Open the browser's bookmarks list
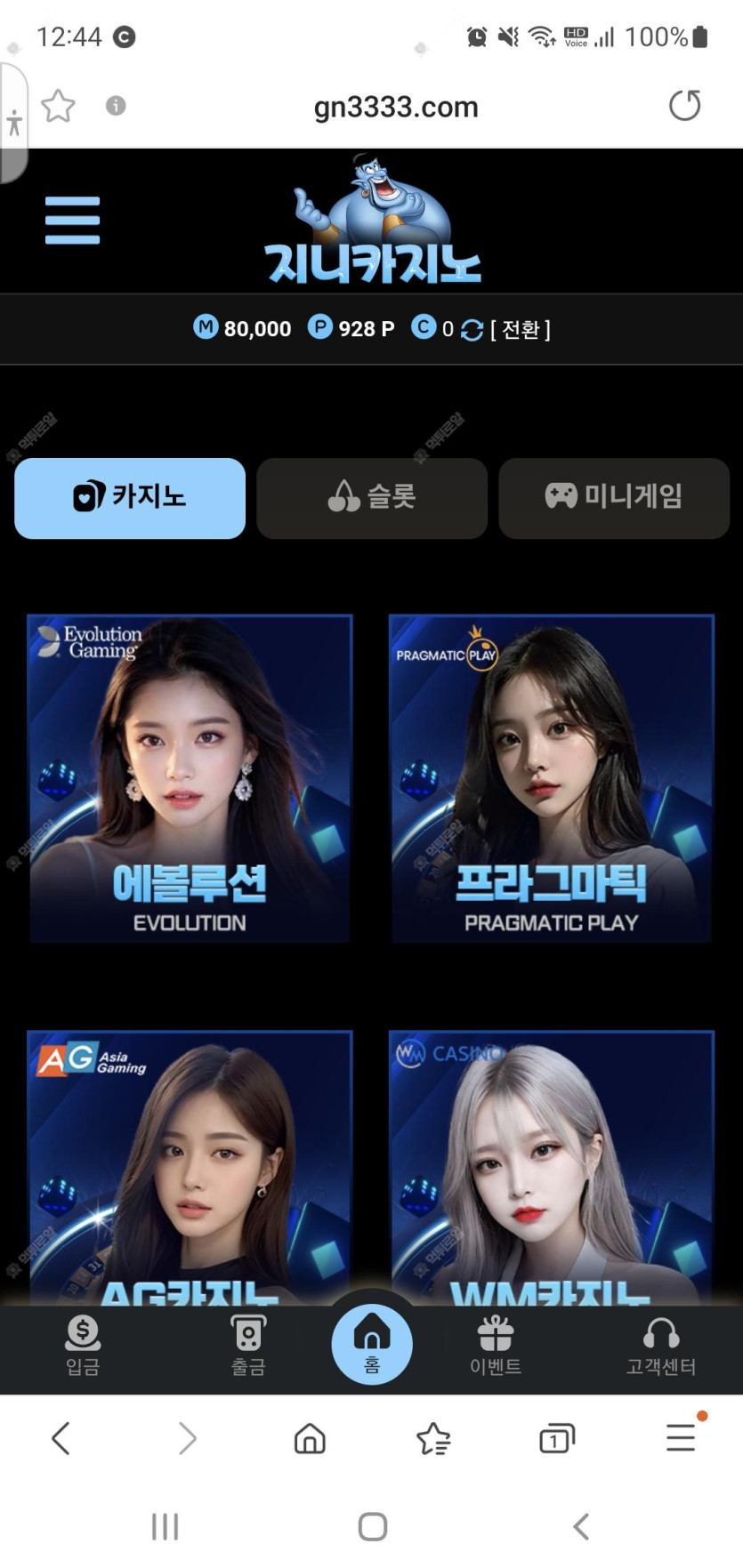This screenshot has width=743, height=1568. [433, 1438]
